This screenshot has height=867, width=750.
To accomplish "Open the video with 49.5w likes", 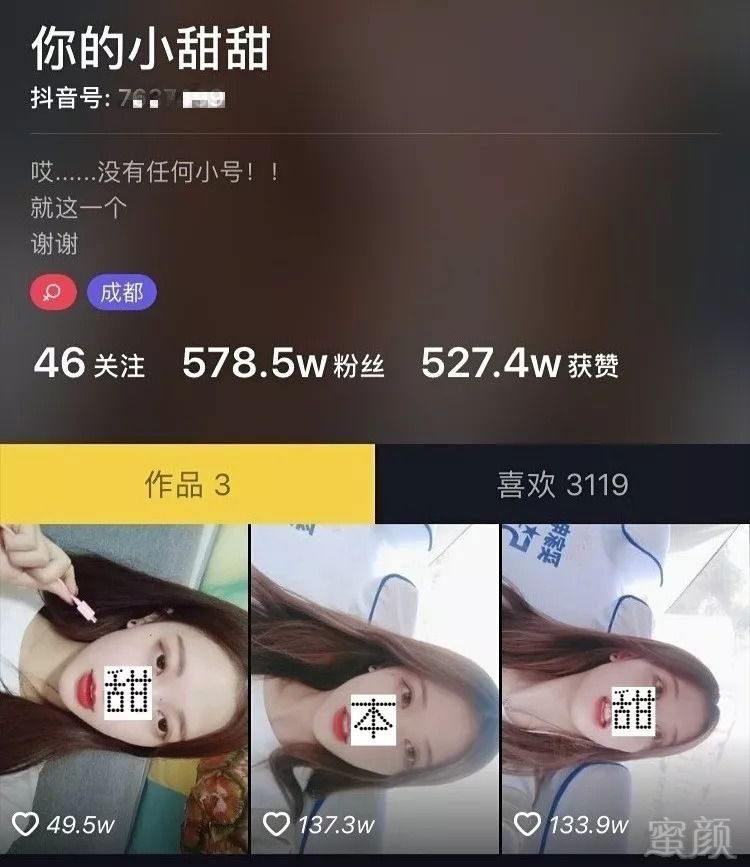I will pyautogui.click(x=124, y=688).
